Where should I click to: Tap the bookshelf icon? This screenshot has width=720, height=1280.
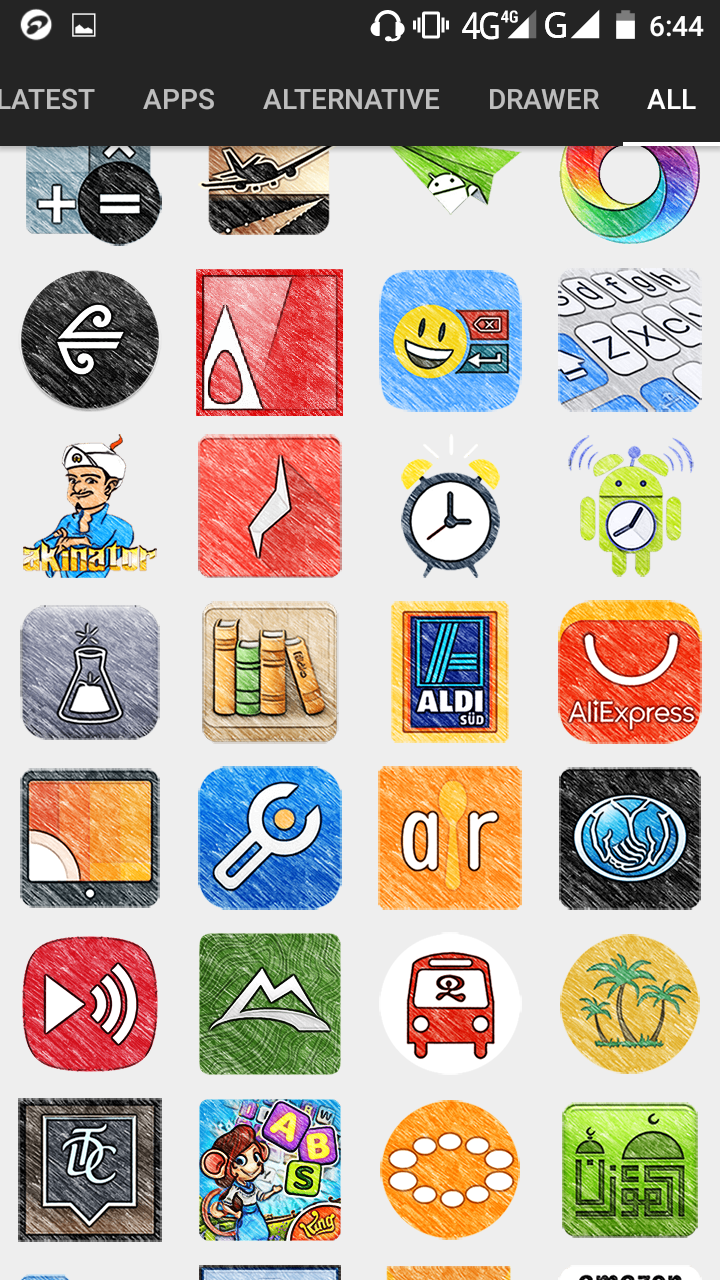[x=270, y=672]
